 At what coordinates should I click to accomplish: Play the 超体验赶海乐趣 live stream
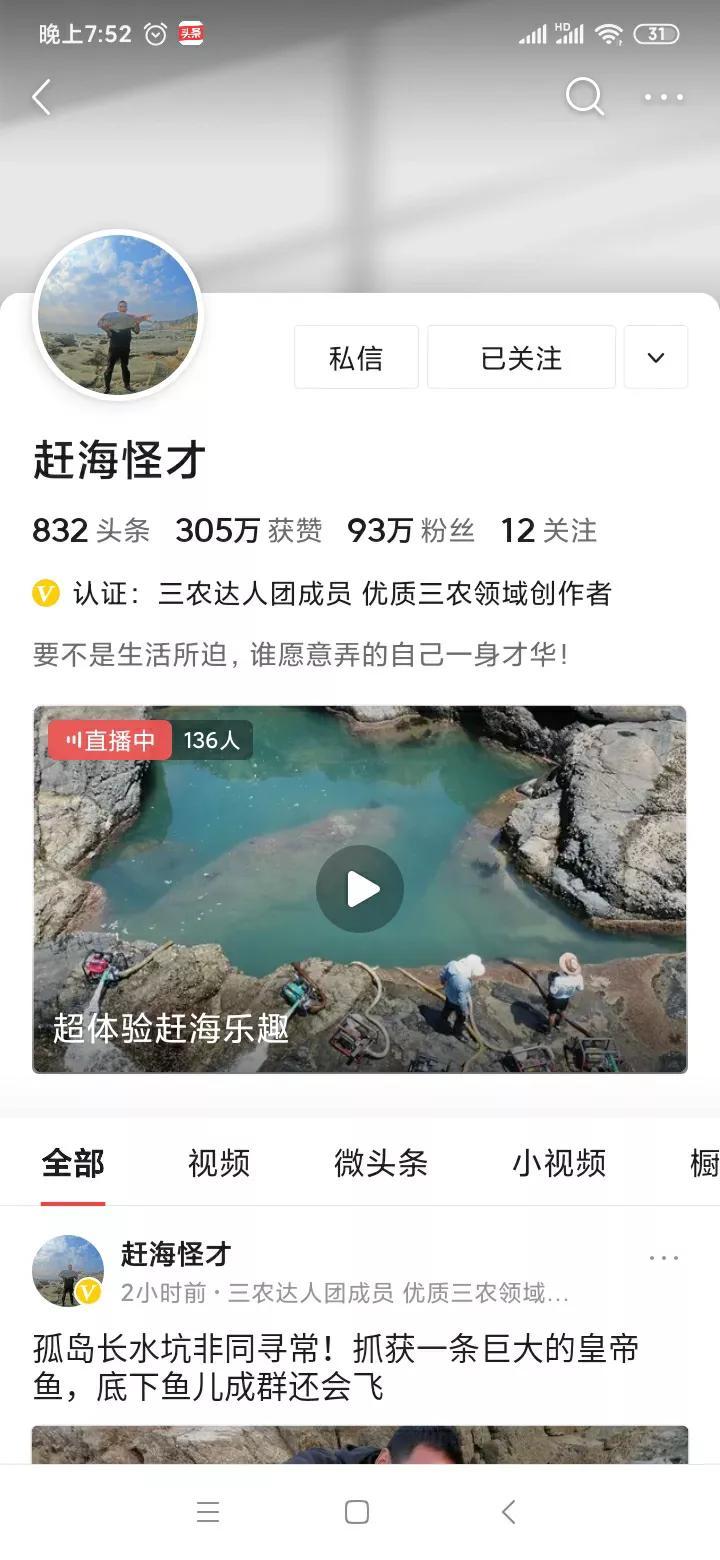point(360,889)
